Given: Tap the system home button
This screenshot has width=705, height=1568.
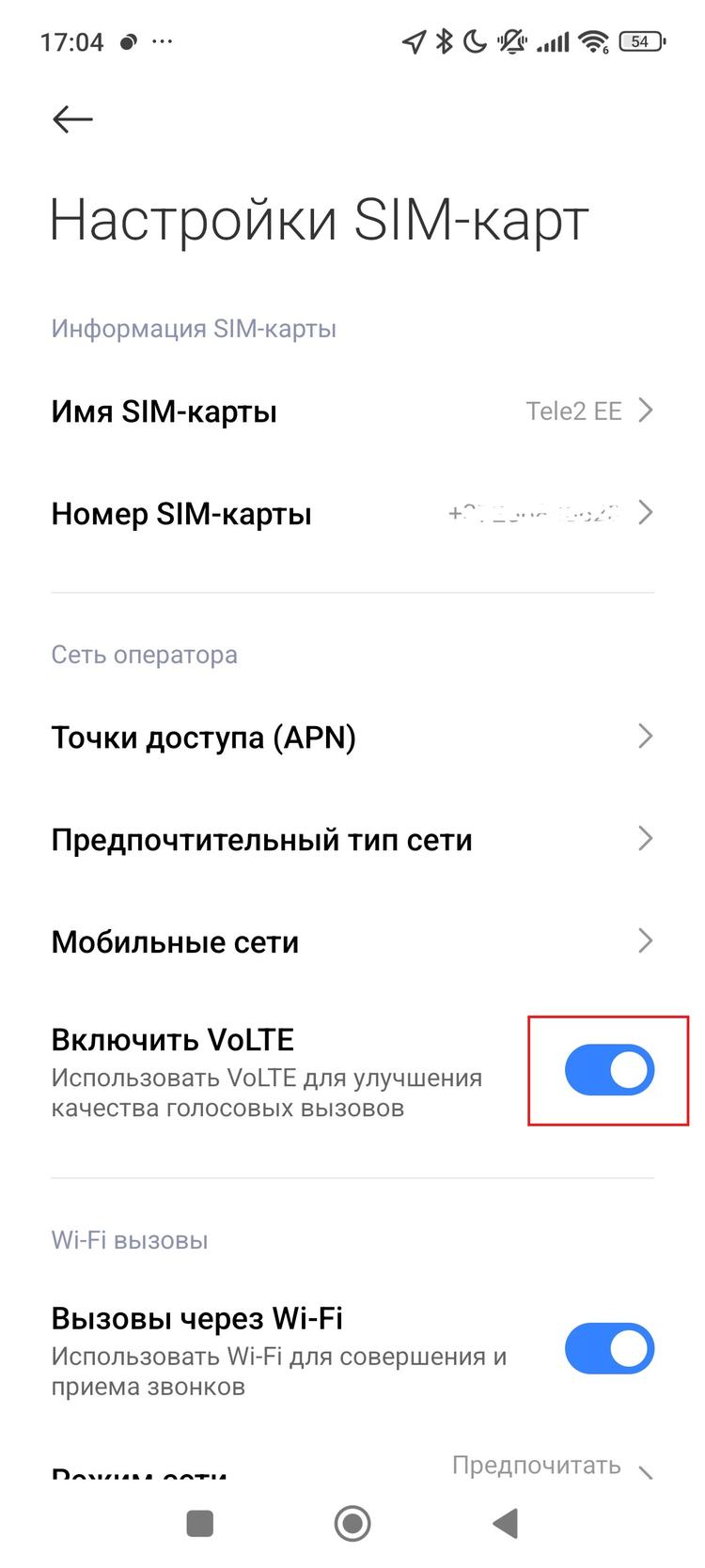Looking at the screenshot, I should (x=352, y=1524).
